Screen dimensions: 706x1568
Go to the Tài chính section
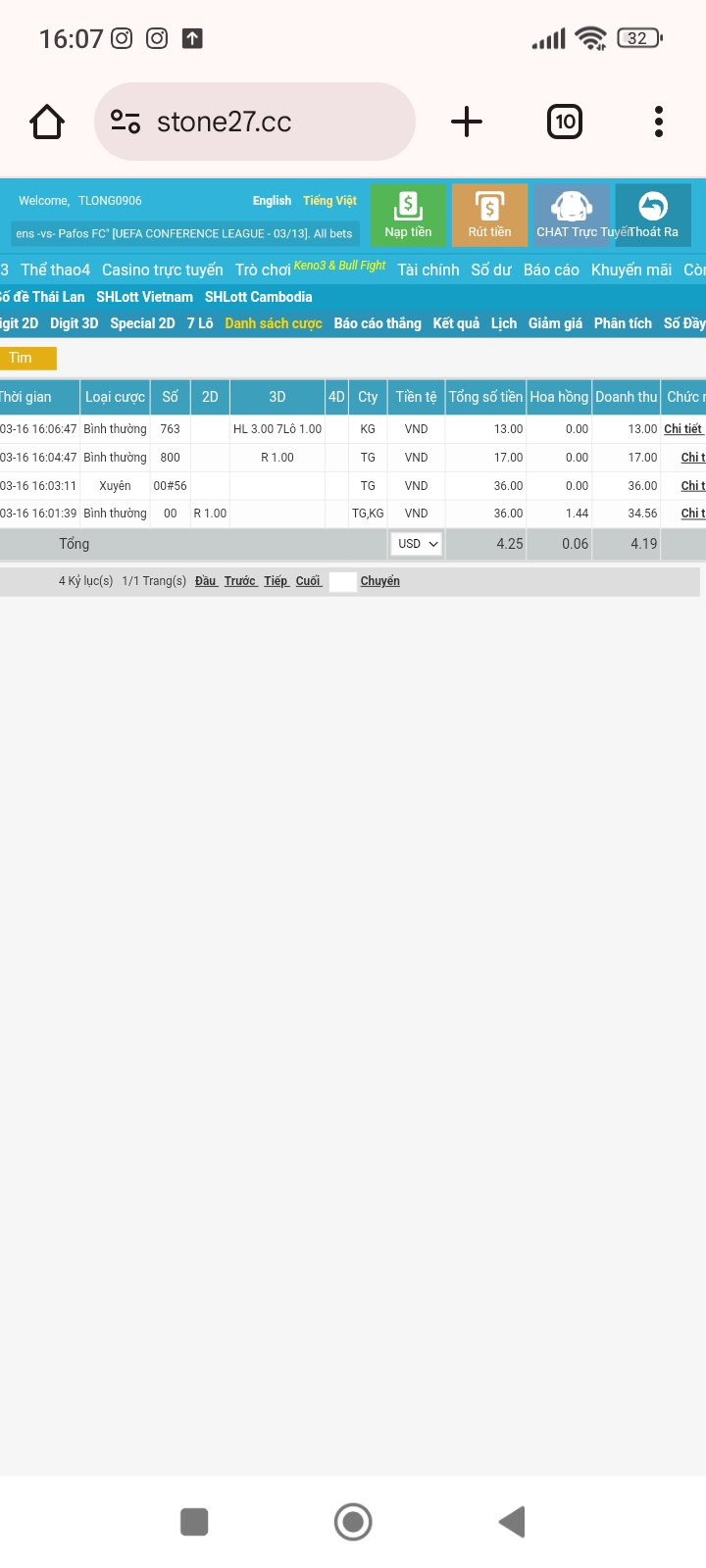pos(428,269)
